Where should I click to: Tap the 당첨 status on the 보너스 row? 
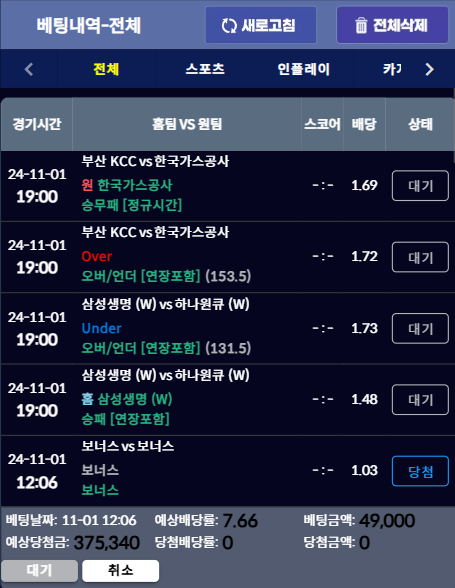(x=420, y=471)
